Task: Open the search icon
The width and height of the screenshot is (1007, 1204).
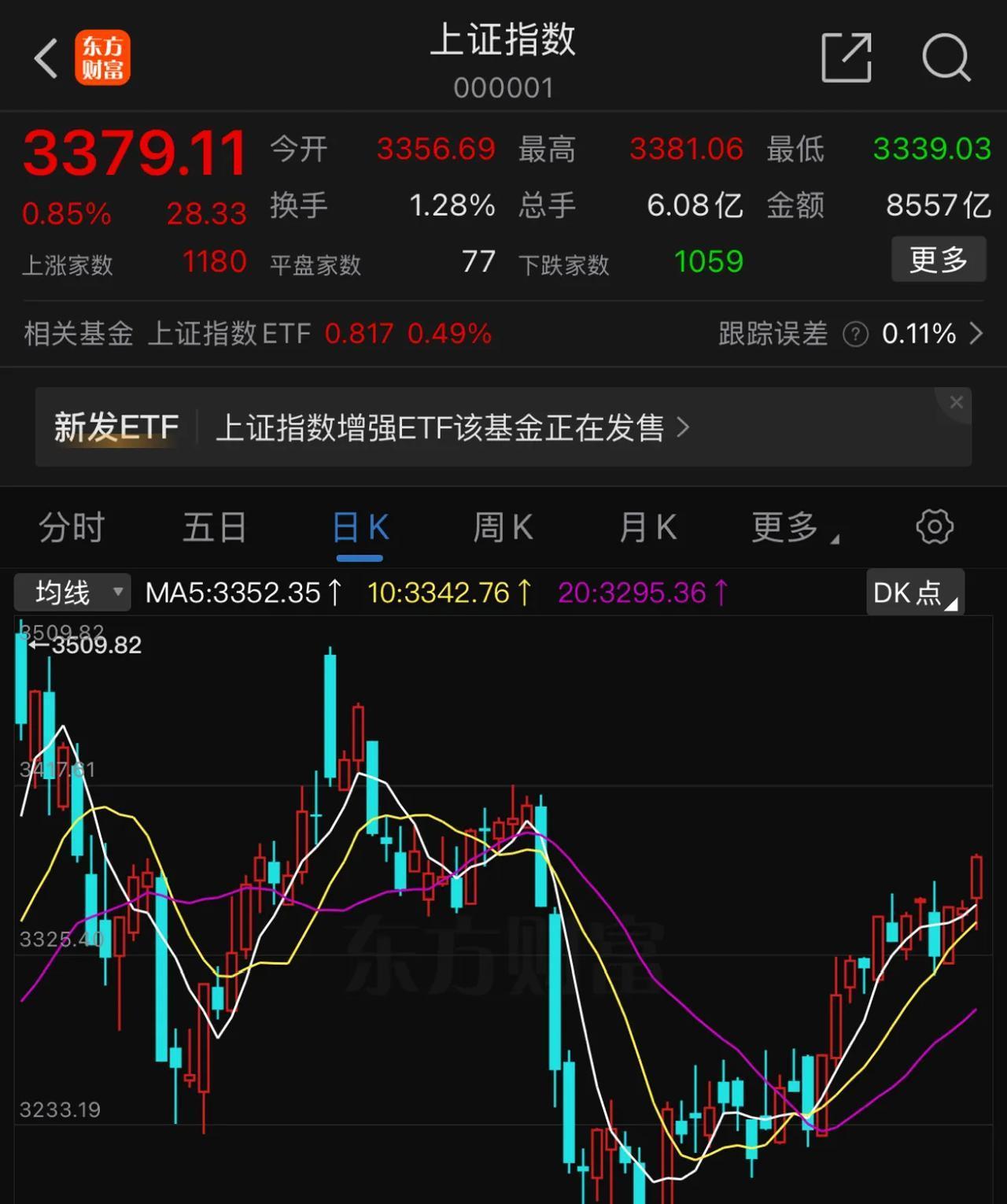Action: [x=947, y=57]
